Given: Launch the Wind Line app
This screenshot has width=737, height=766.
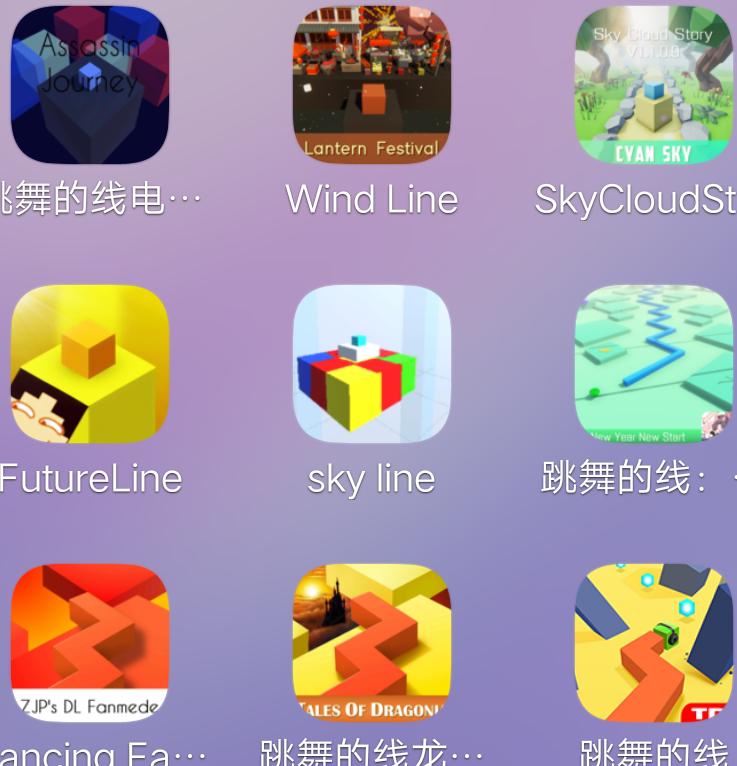Looking at the screenshot, I should (x=371, y=85).
